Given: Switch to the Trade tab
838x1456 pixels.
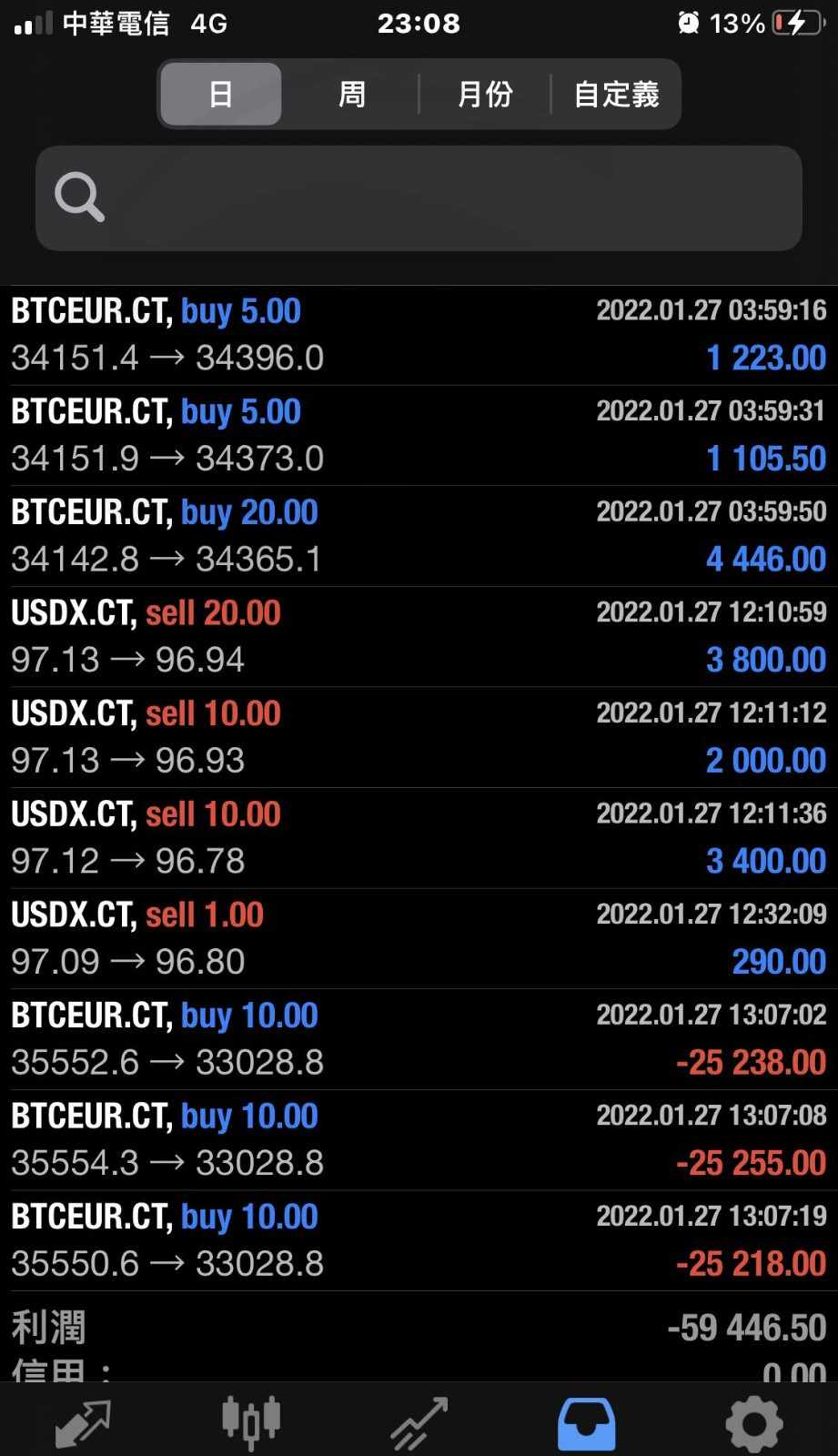Looking at the screenshot, I should [x=419, y=1422].
